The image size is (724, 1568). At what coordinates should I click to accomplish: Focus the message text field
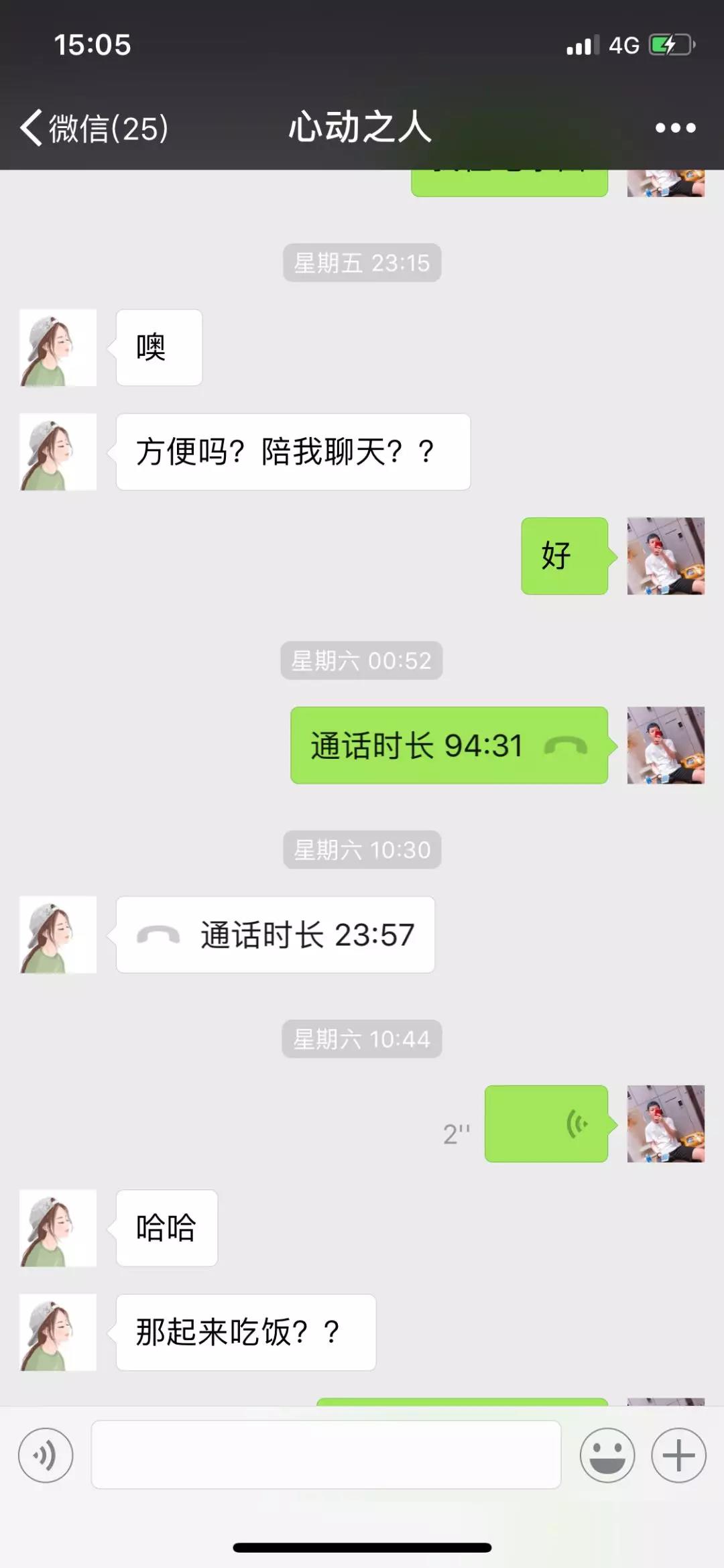click(x=326, y=1455)
